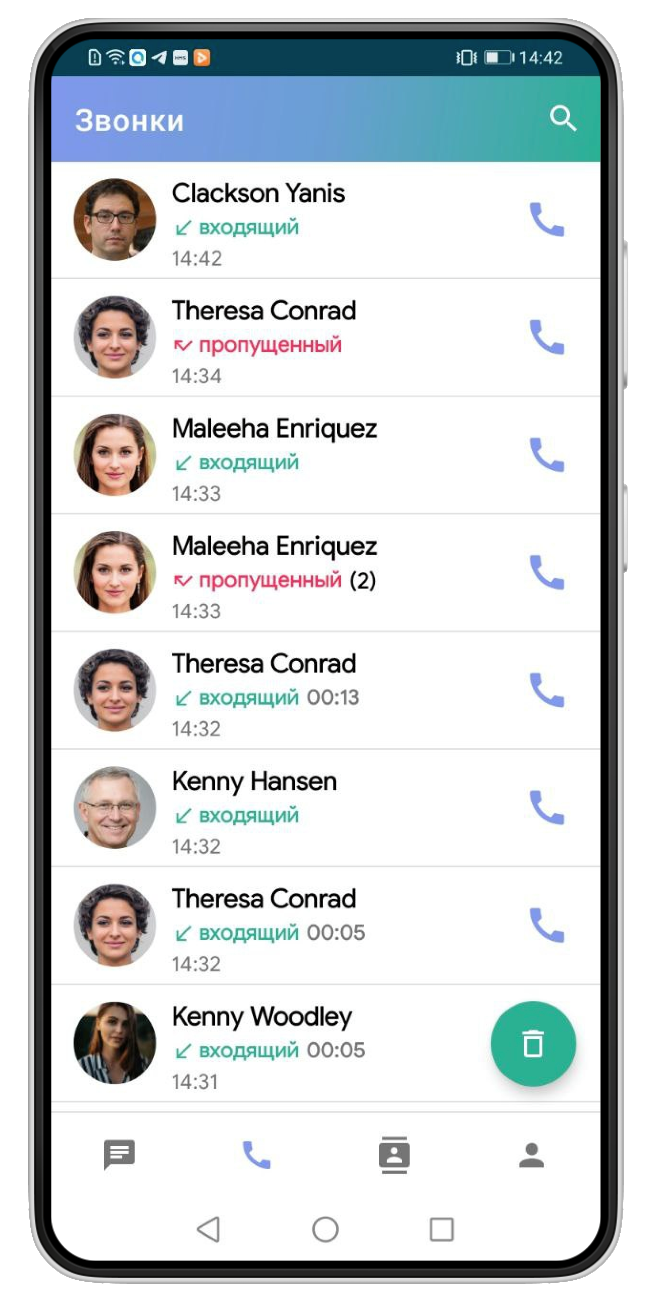Open Maleeha Enriquez's missed calls (2) entry
The image size is (651, 1299).
tap(320, 573)
